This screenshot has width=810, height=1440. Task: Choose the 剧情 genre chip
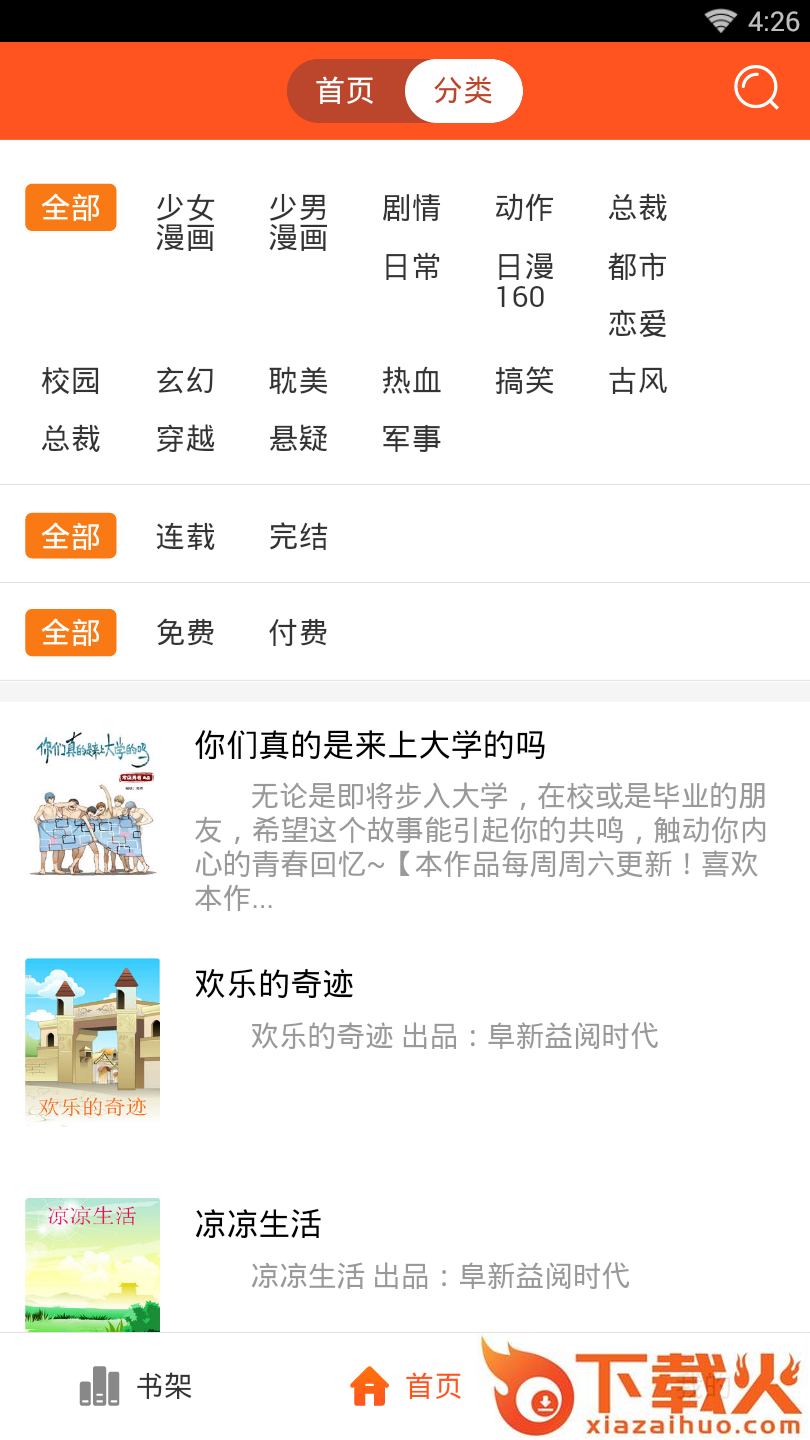tap(411, 208)
